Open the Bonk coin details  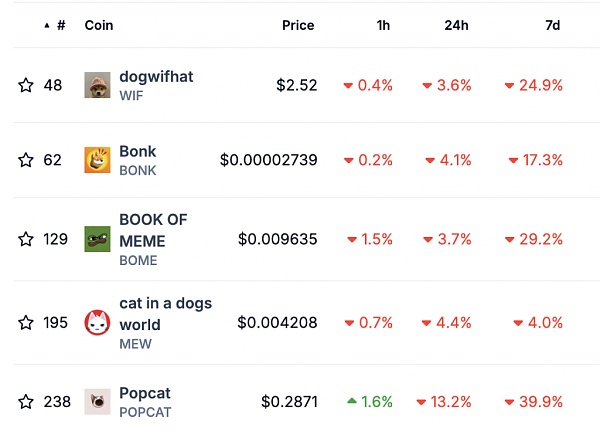(x=137, y=151)
